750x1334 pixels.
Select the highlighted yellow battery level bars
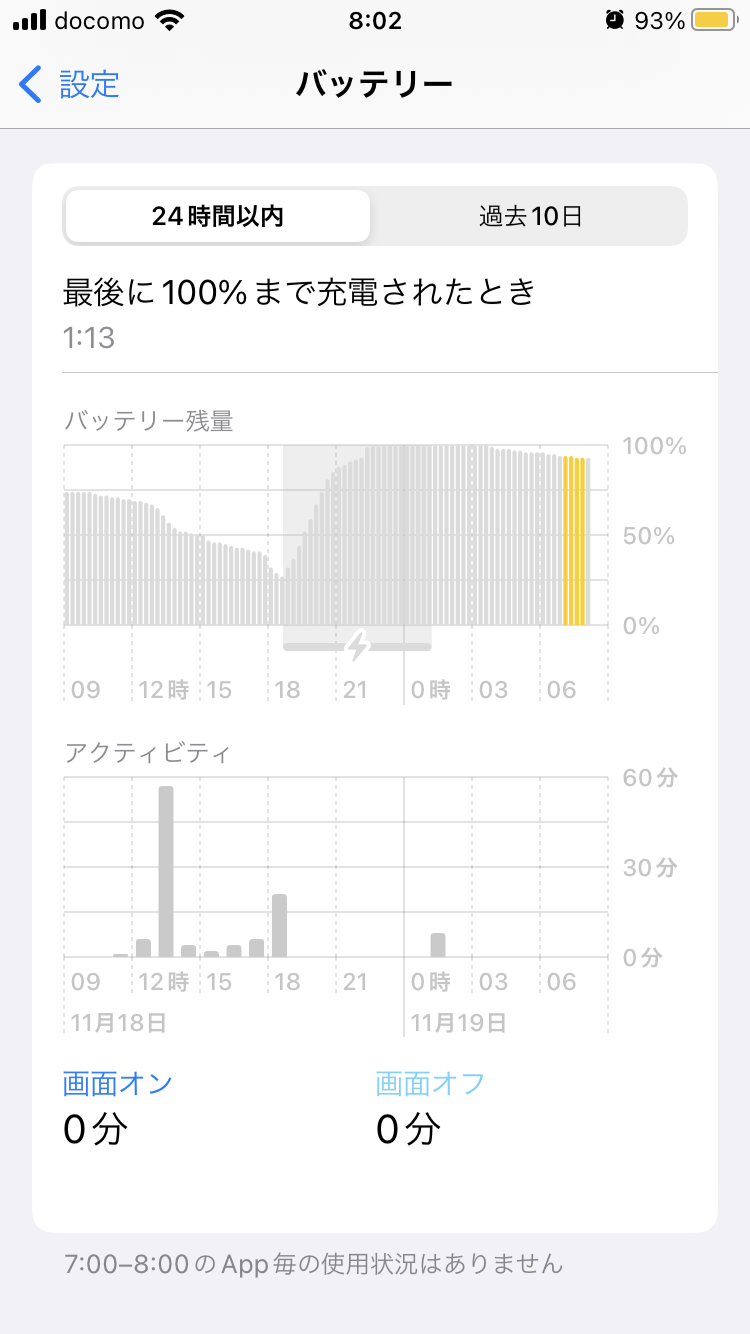pos(574,541)
